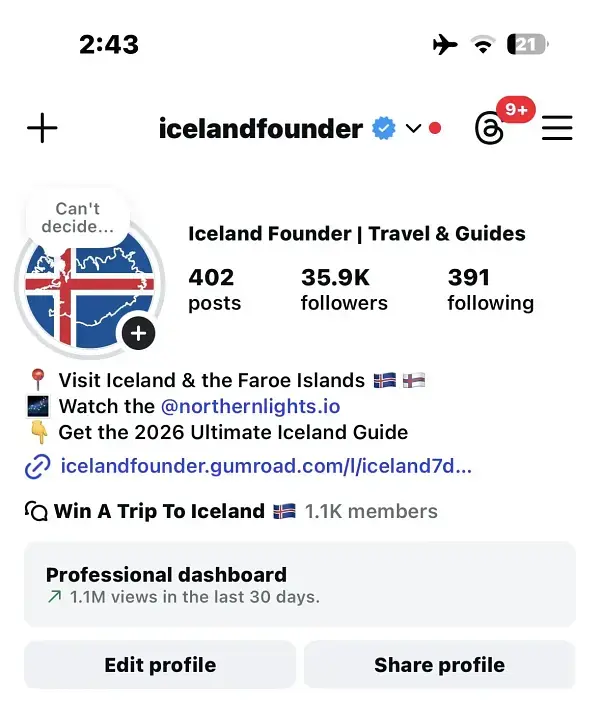Tap the Edit profile button
600x704 pixels.
(x=160, y=665)
